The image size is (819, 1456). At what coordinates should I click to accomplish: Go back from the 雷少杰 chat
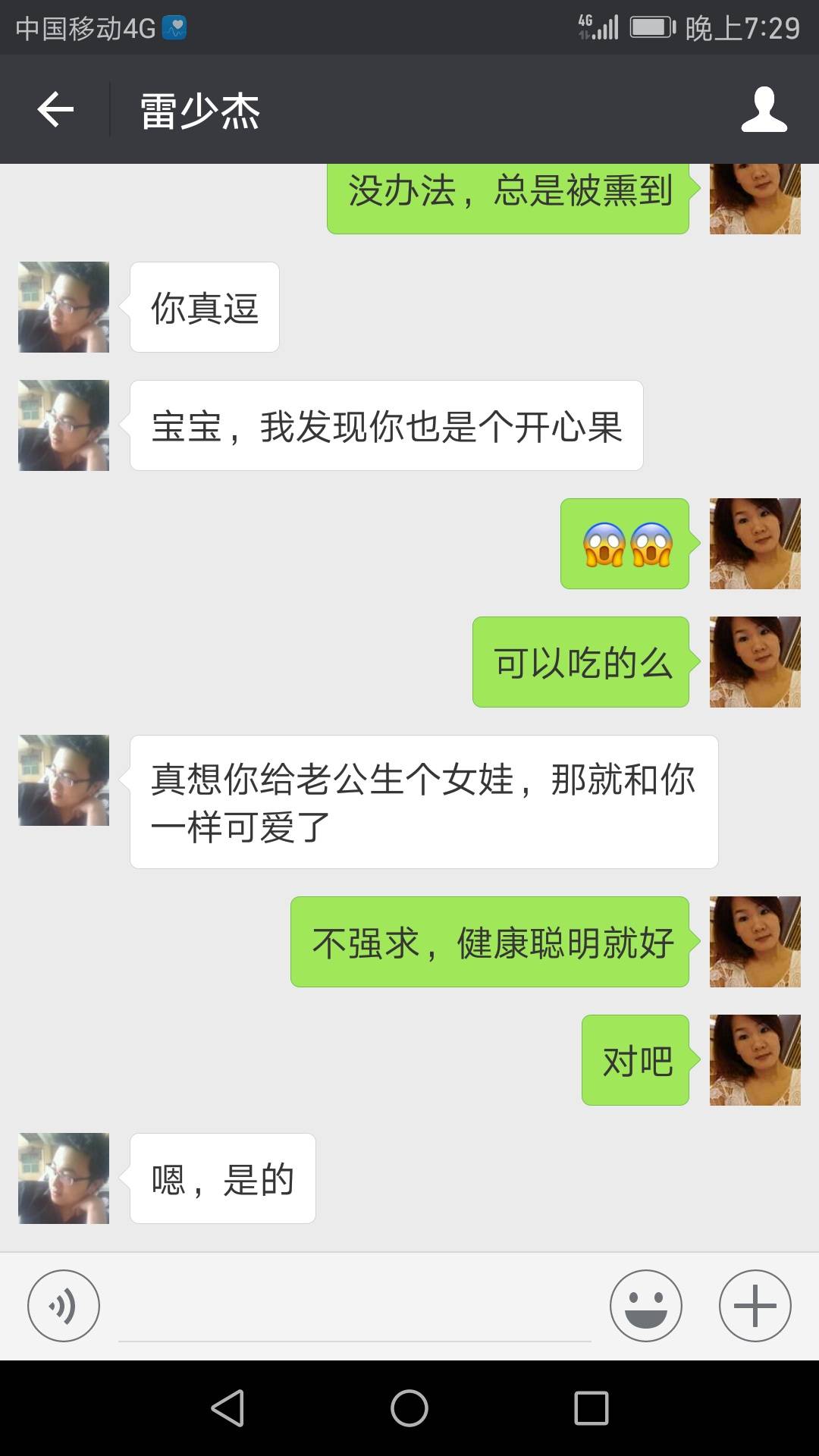55,110
